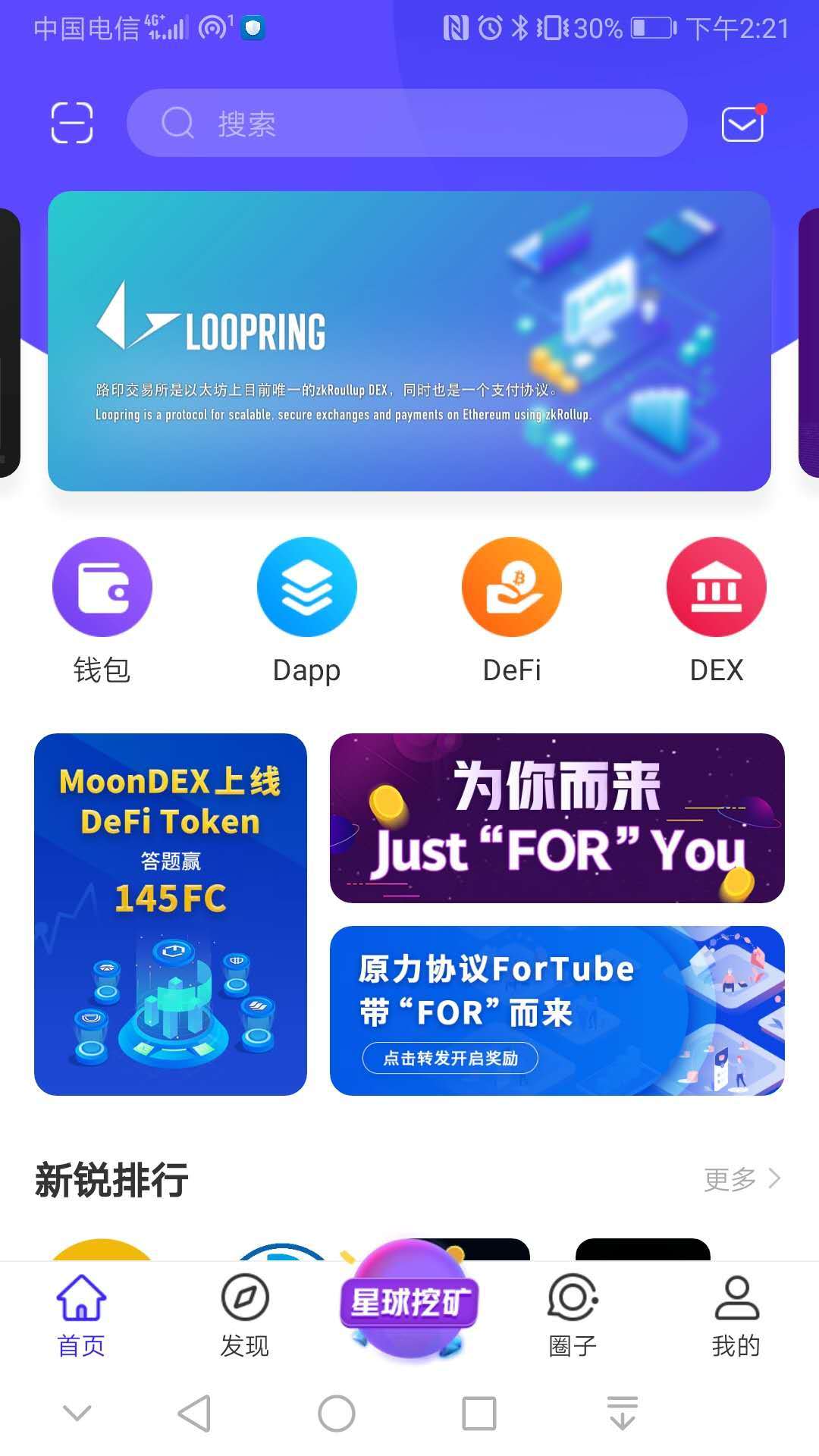Tap the system recent apps button
This screenshot has height=1456, width=819.
(x=479, y=1414)
